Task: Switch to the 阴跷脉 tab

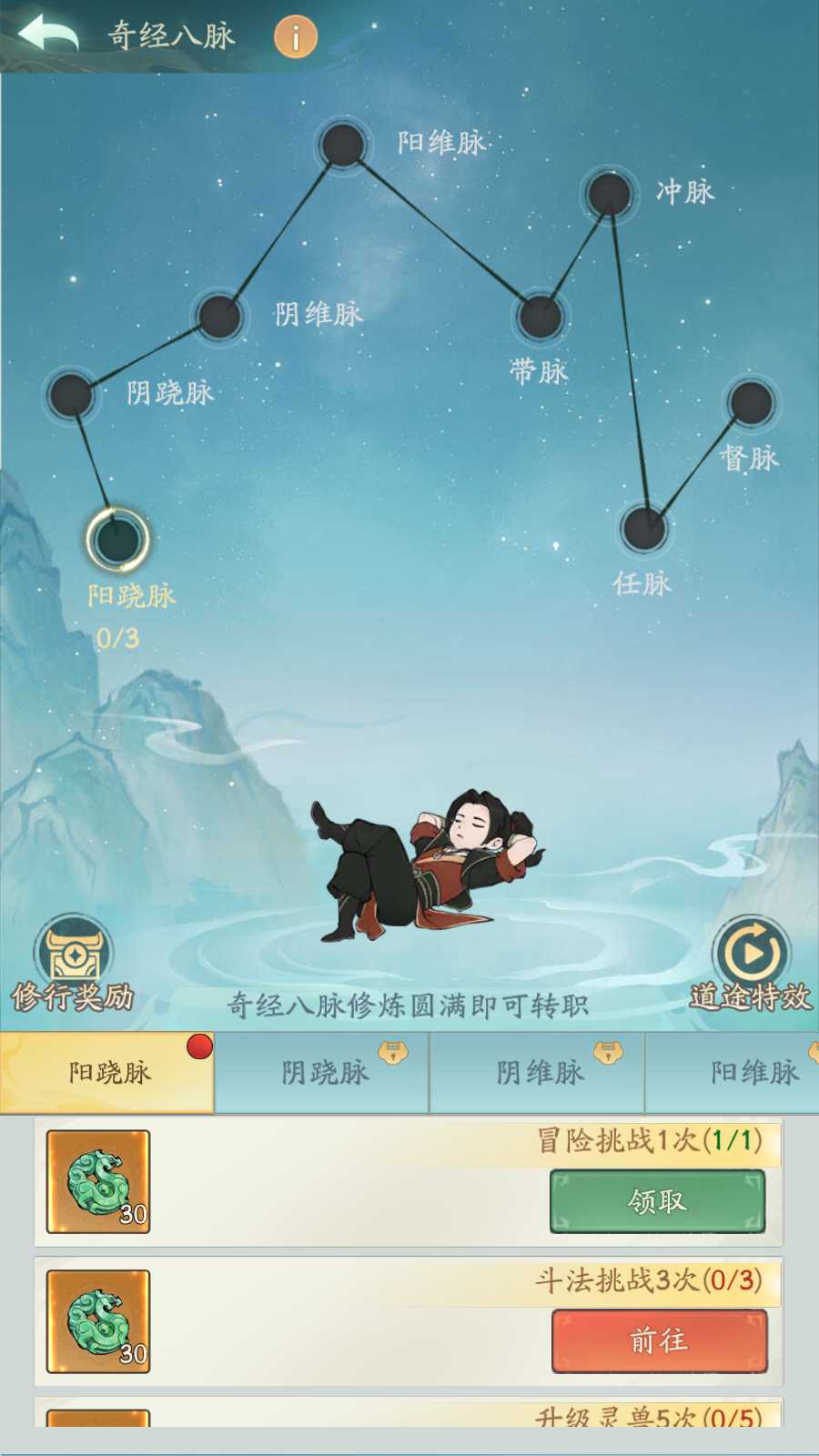Action: tap(323, 1072)
